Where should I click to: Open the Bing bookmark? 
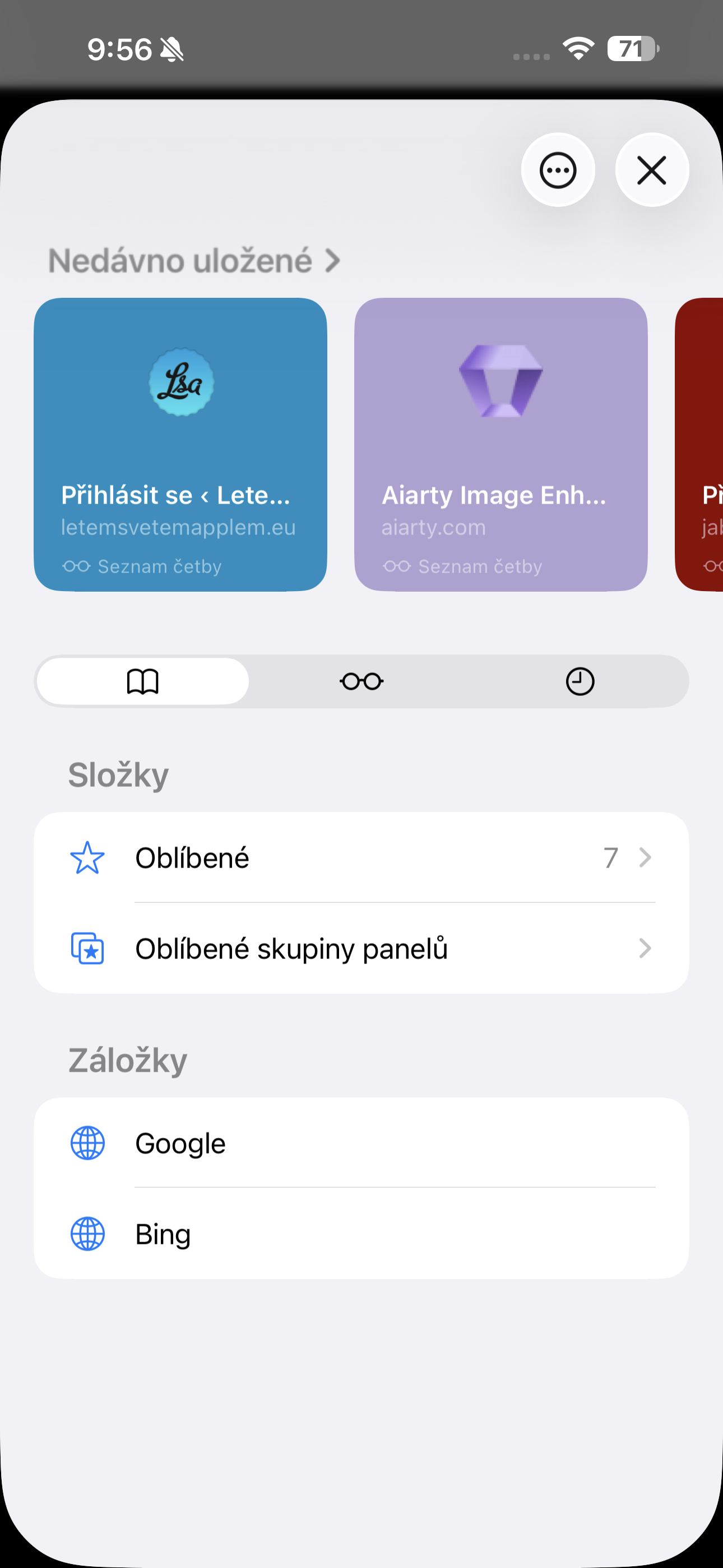coord(361,1234)
